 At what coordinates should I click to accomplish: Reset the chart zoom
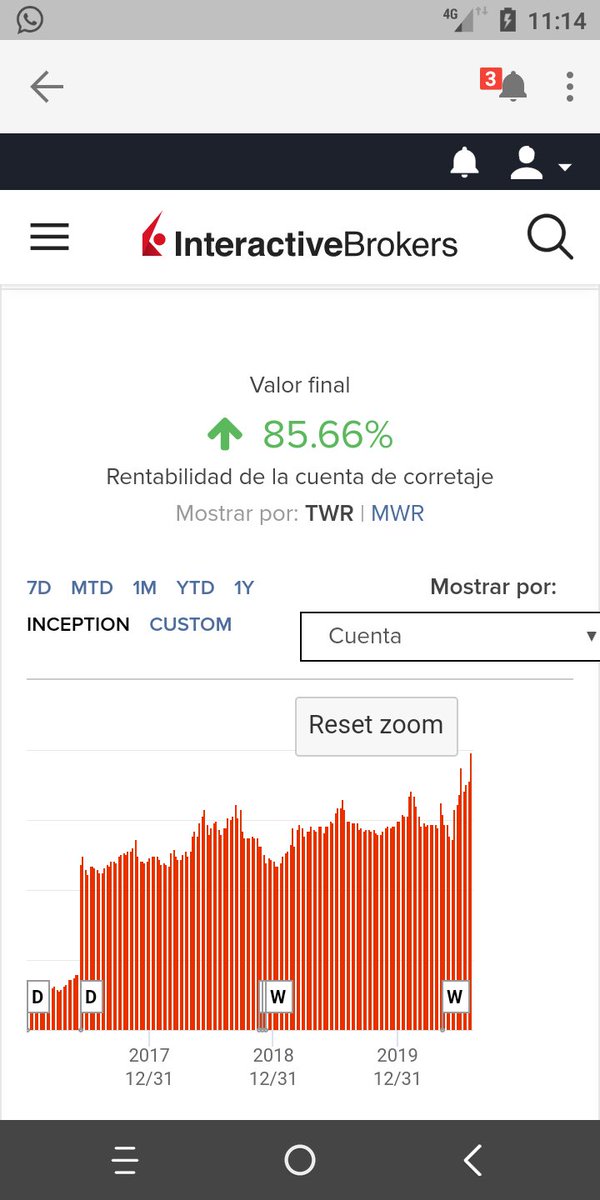pyautogui.click(x=376, y=726)
